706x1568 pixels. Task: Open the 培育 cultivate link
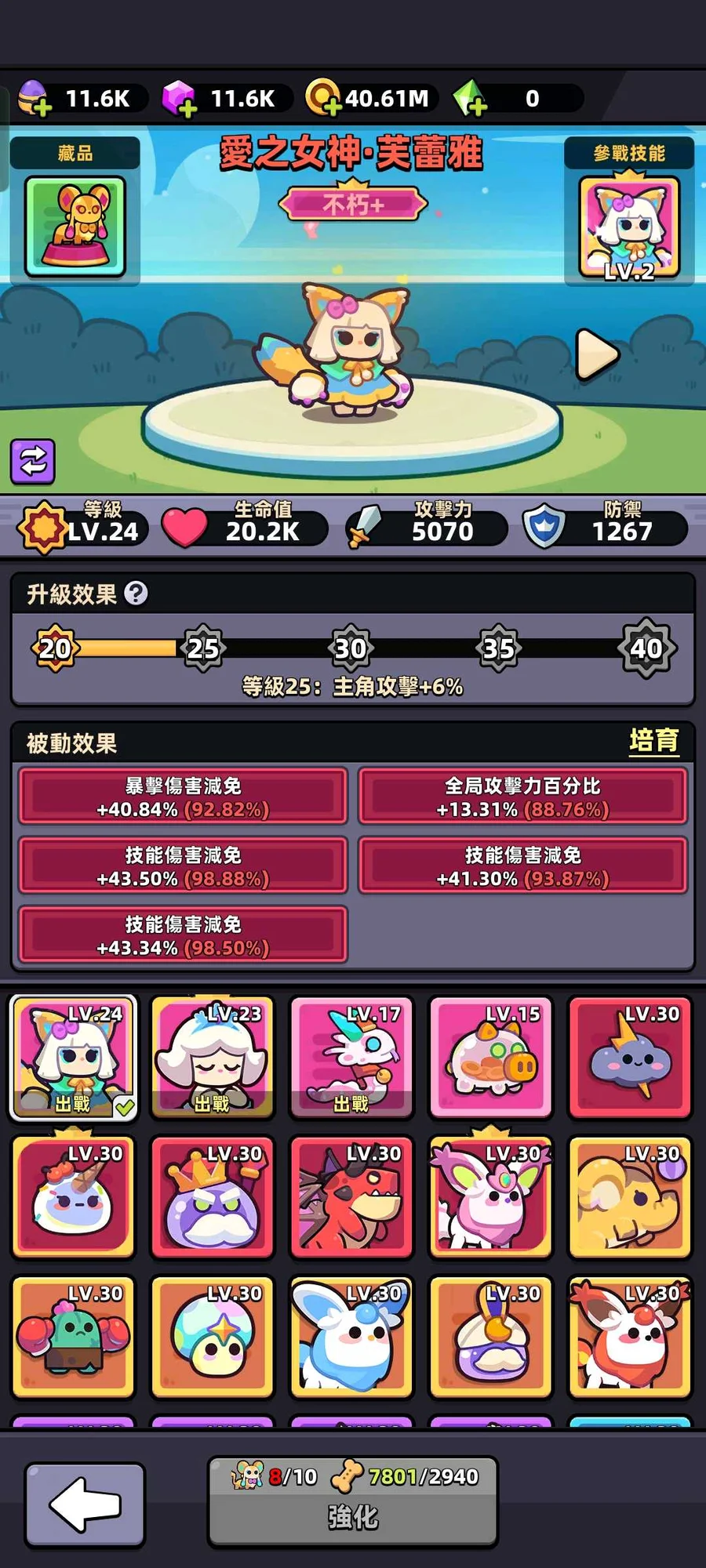[x=653, y=741]
